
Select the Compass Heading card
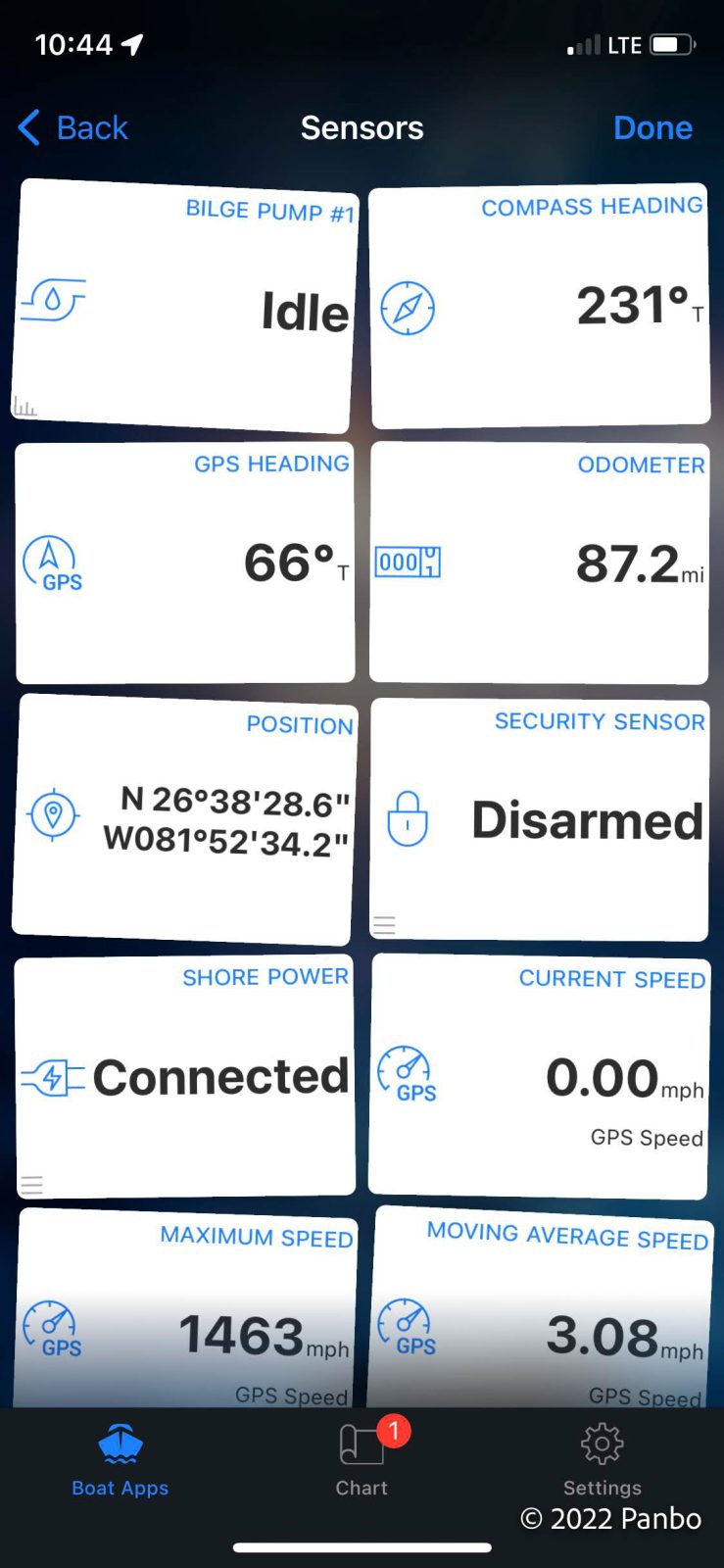[540, 306]
